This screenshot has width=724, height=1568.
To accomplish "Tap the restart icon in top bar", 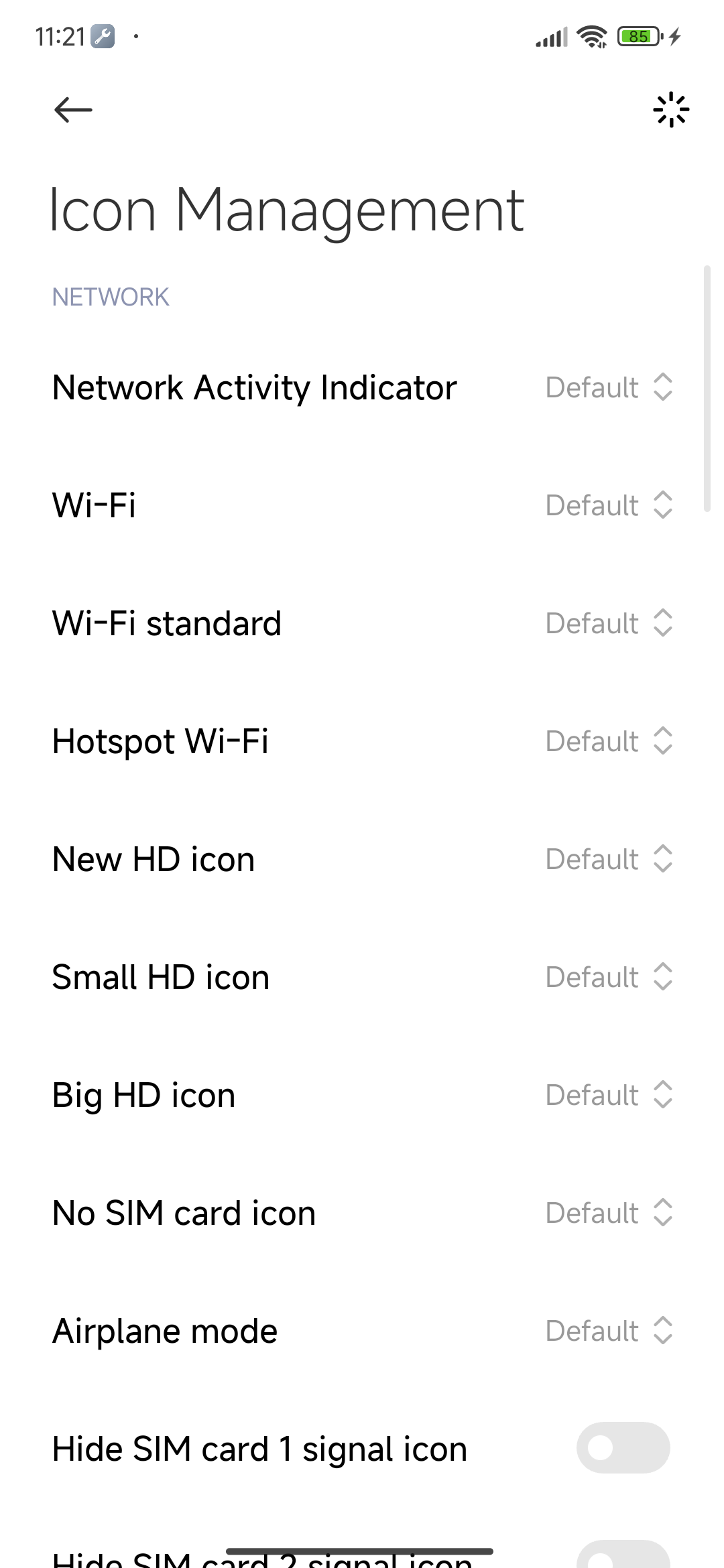I will 670,110.
